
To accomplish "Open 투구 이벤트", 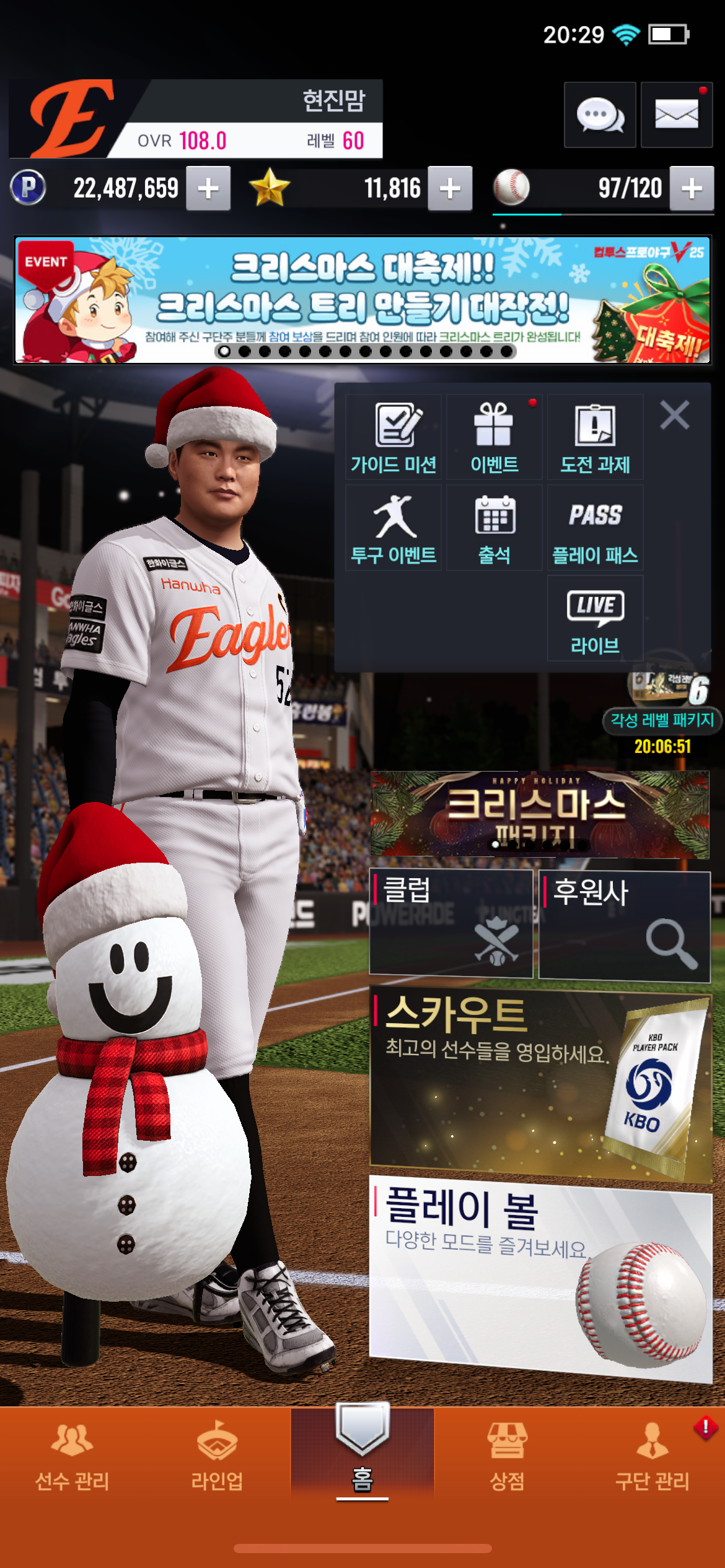I will [x=393, y=528].
